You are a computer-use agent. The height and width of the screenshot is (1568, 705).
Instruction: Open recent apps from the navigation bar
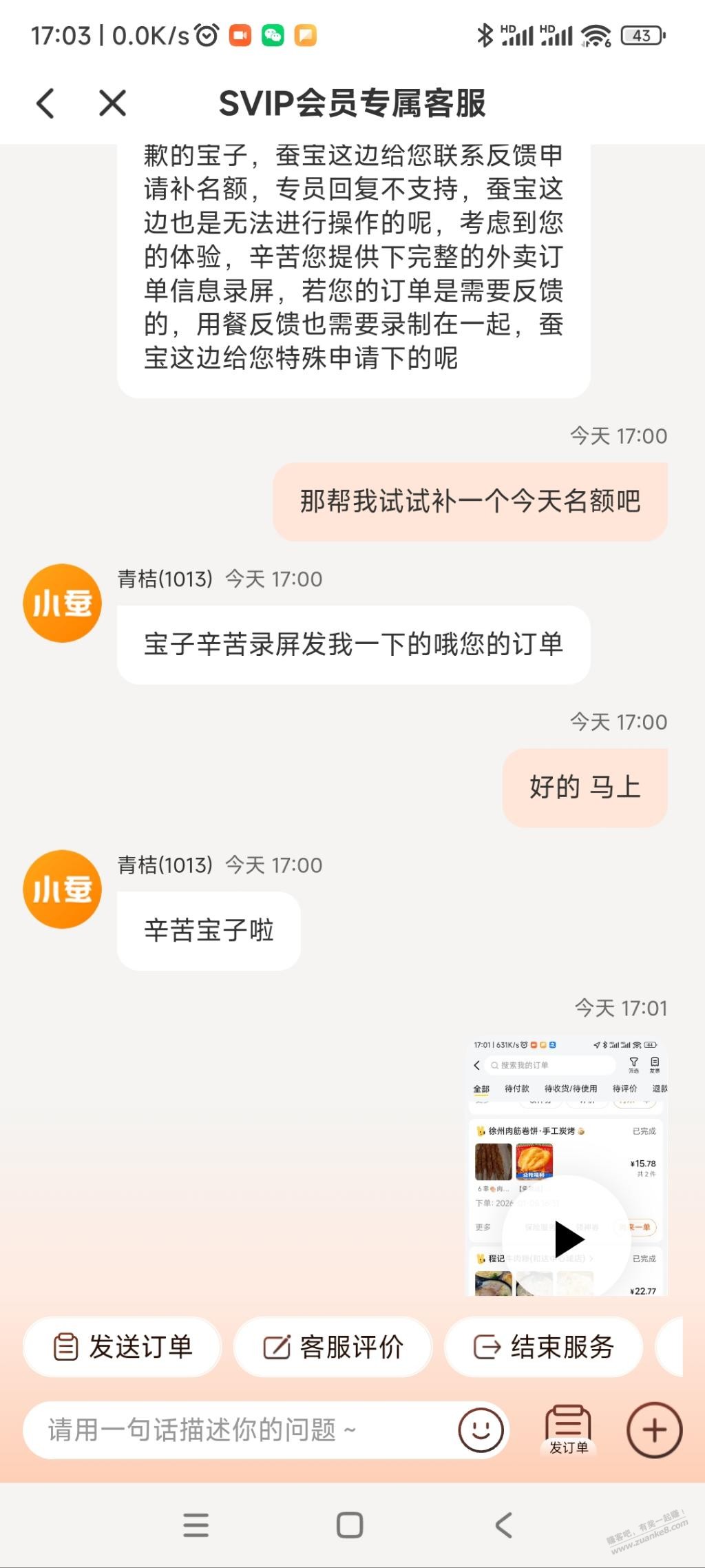[x=196, y=1525]
